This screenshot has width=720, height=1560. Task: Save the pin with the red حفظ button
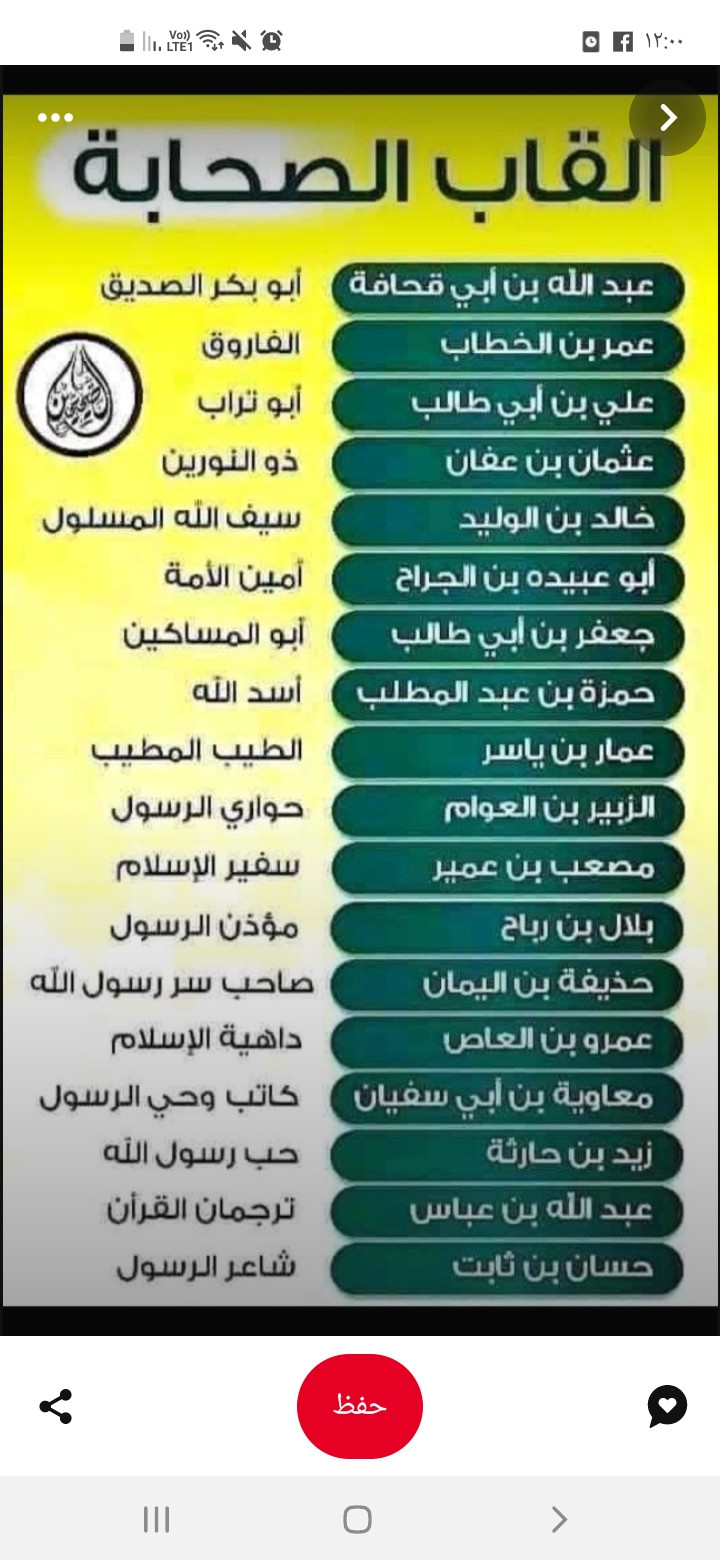tap(360, 1406)
